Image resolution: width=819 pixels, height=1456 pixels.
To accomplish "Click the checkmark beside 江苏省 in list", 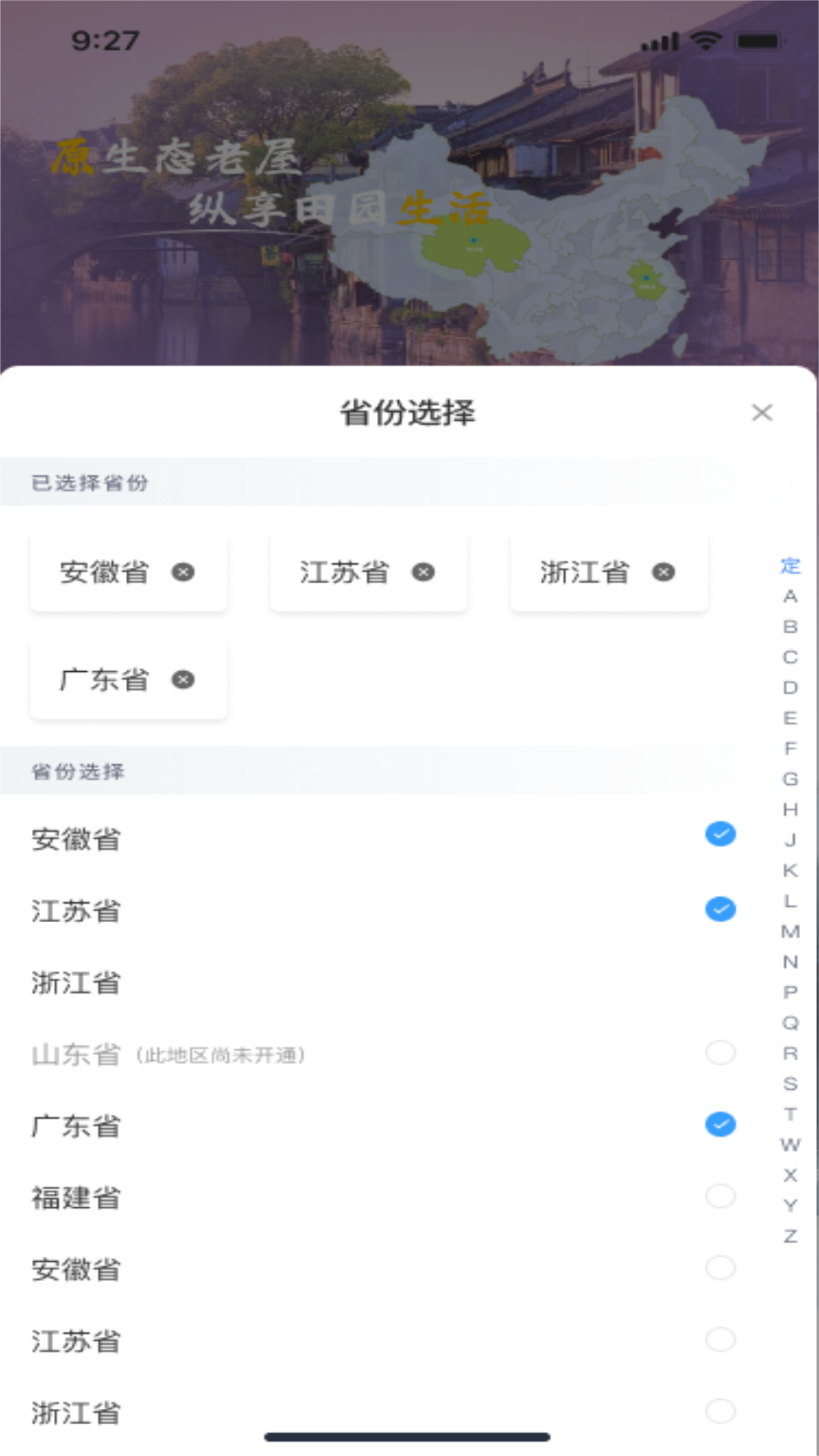I will [719, 906].
